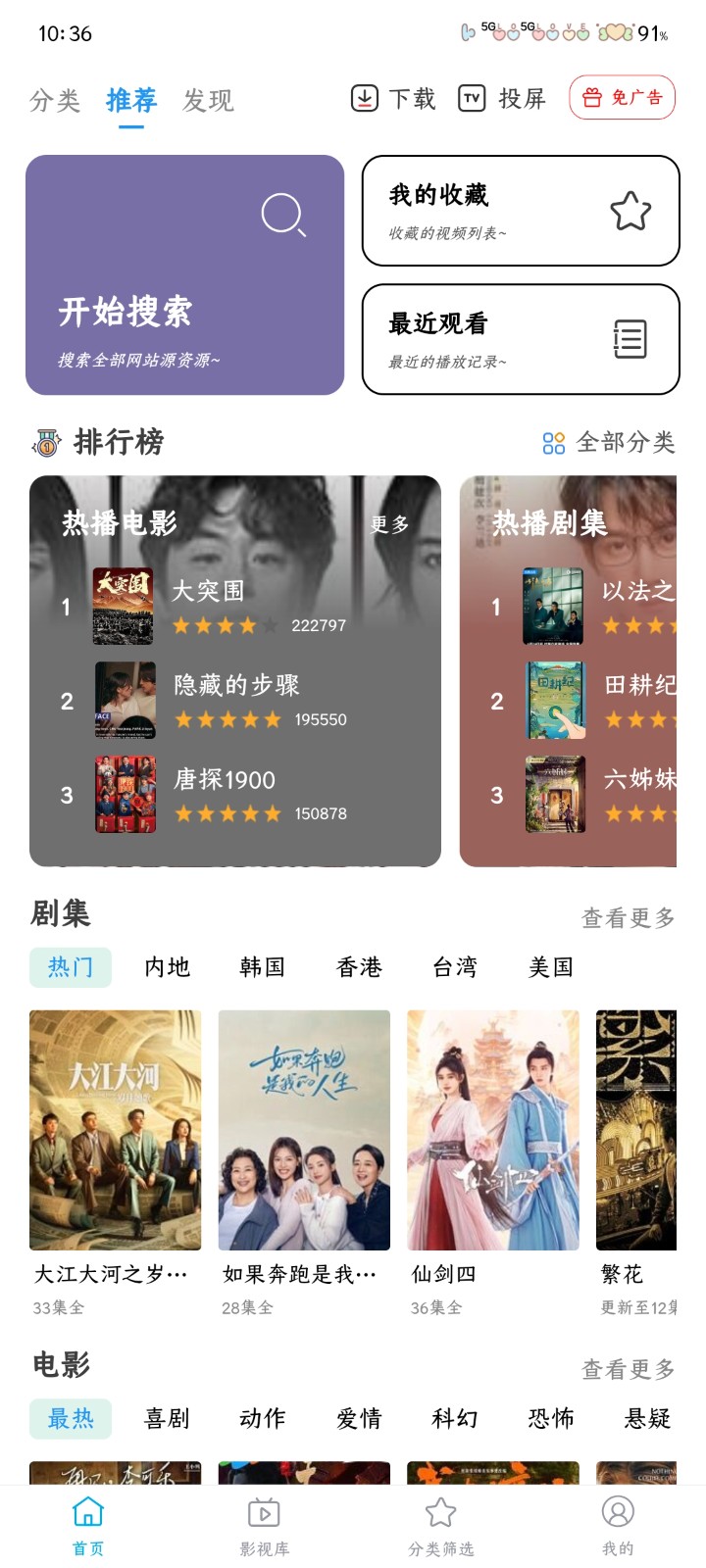View 全部分类 all categories
Screen dimensions: 706x1568
coord(609,443)
